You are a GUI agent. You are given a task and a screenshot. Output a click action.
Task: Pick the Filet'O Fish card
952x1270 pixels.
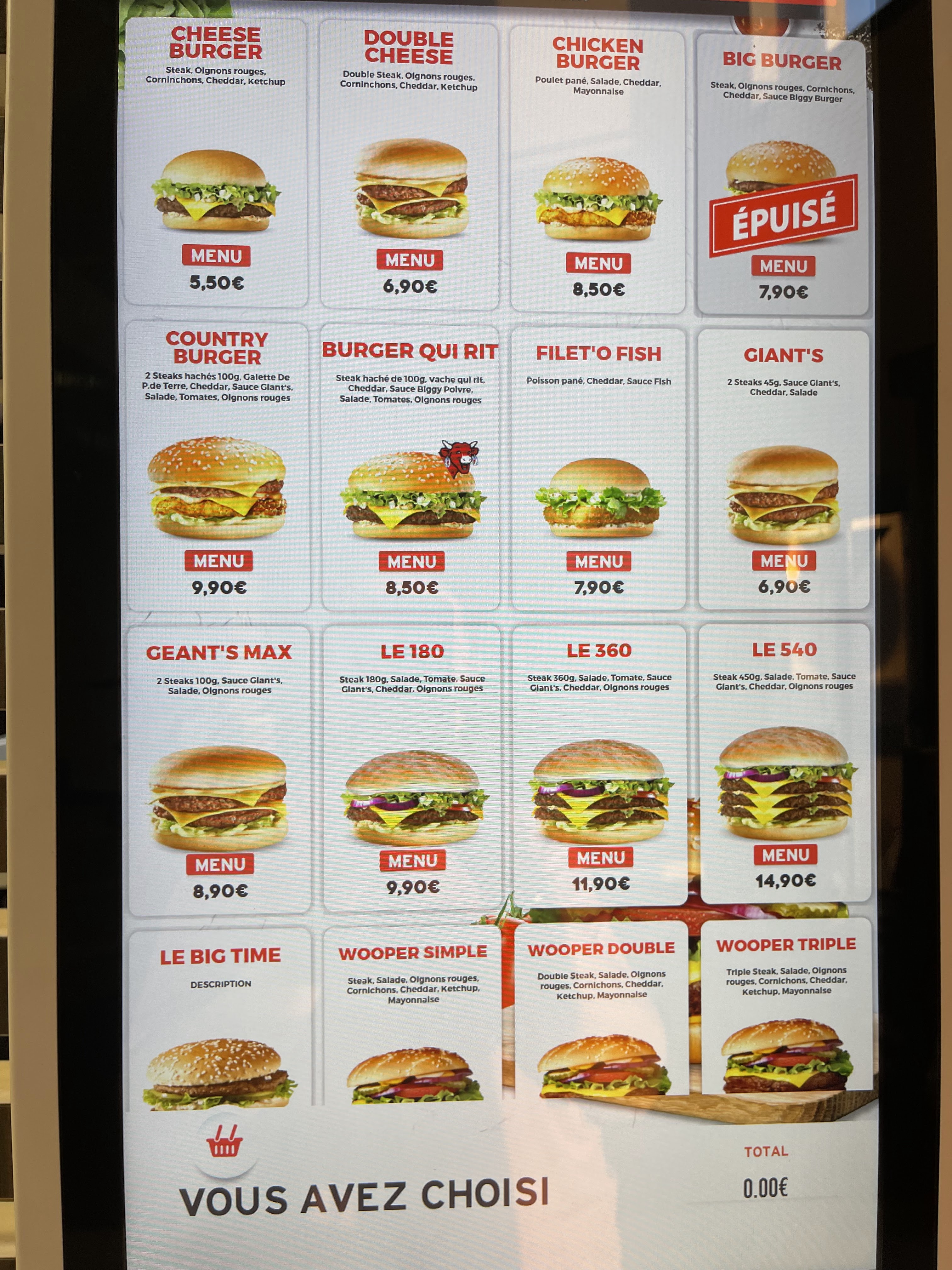(x=598, y=468)
